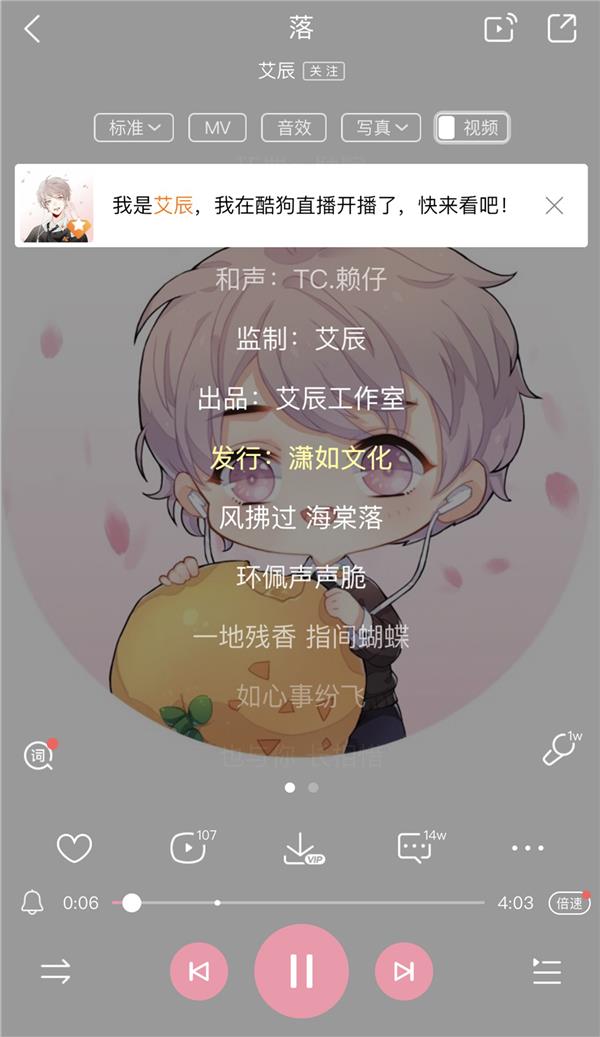Open the playlist queue
This screenshot has height=1037, width=600.
pyautogui.click(x=547, y=970)
